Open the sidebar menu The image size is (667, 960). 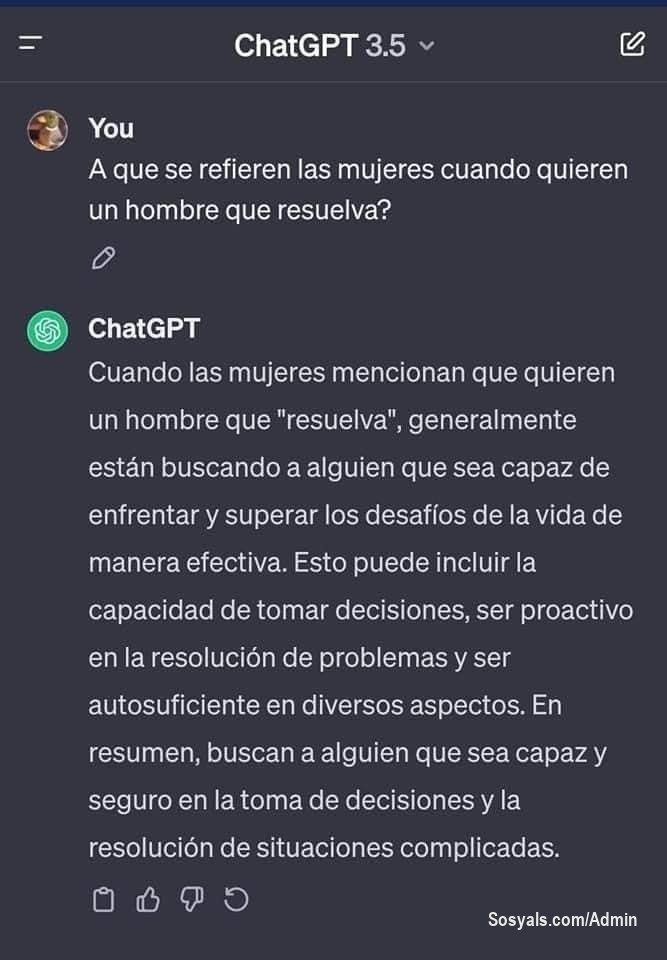31,44
